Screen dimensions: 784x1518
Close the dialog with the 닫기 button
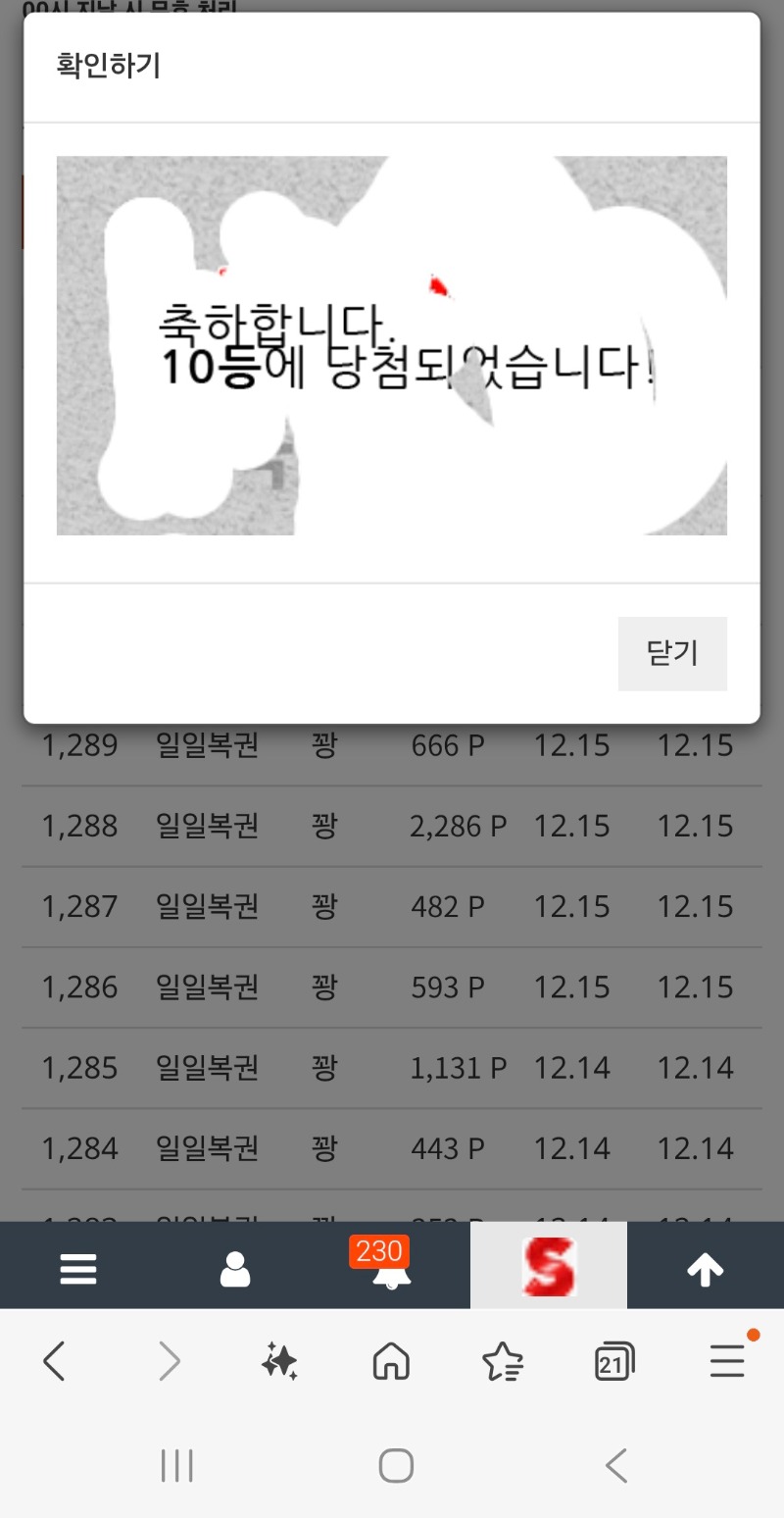click(672, 654)
